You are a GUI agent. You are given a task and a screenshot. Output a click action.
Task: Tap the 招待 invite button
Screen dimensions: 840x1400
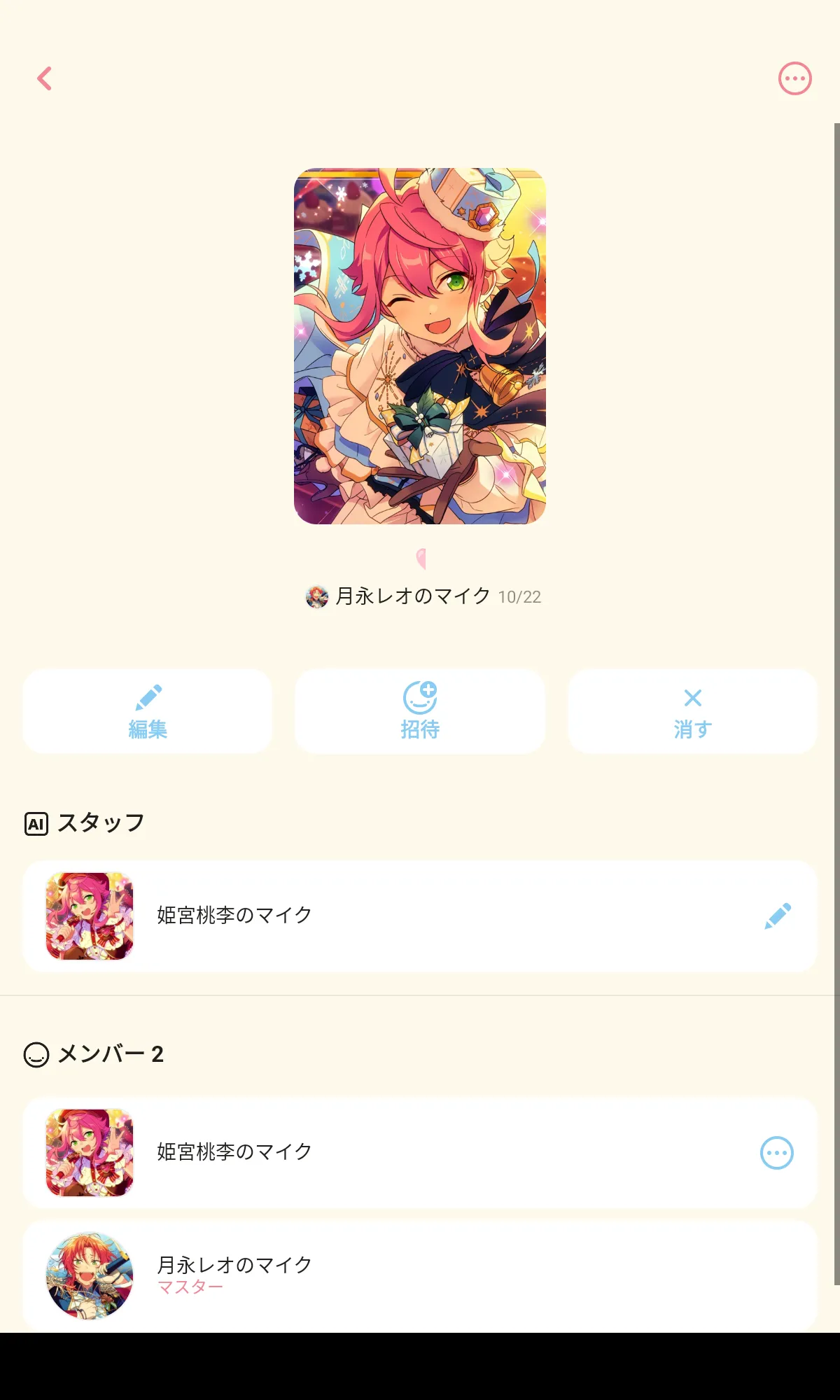(x=420, y=711)
